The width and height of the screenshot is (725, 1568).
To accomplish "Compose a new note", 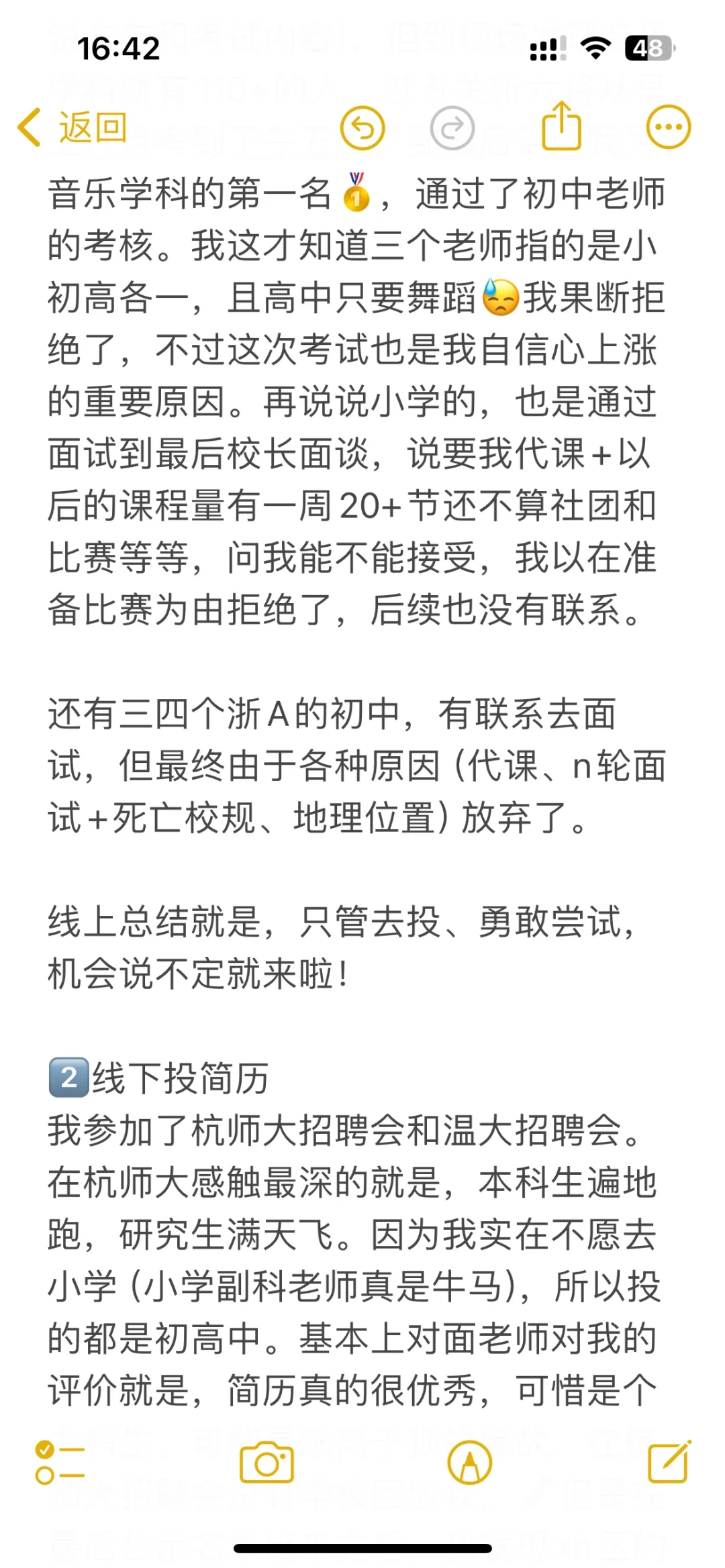I will [x=669, y=1461].
